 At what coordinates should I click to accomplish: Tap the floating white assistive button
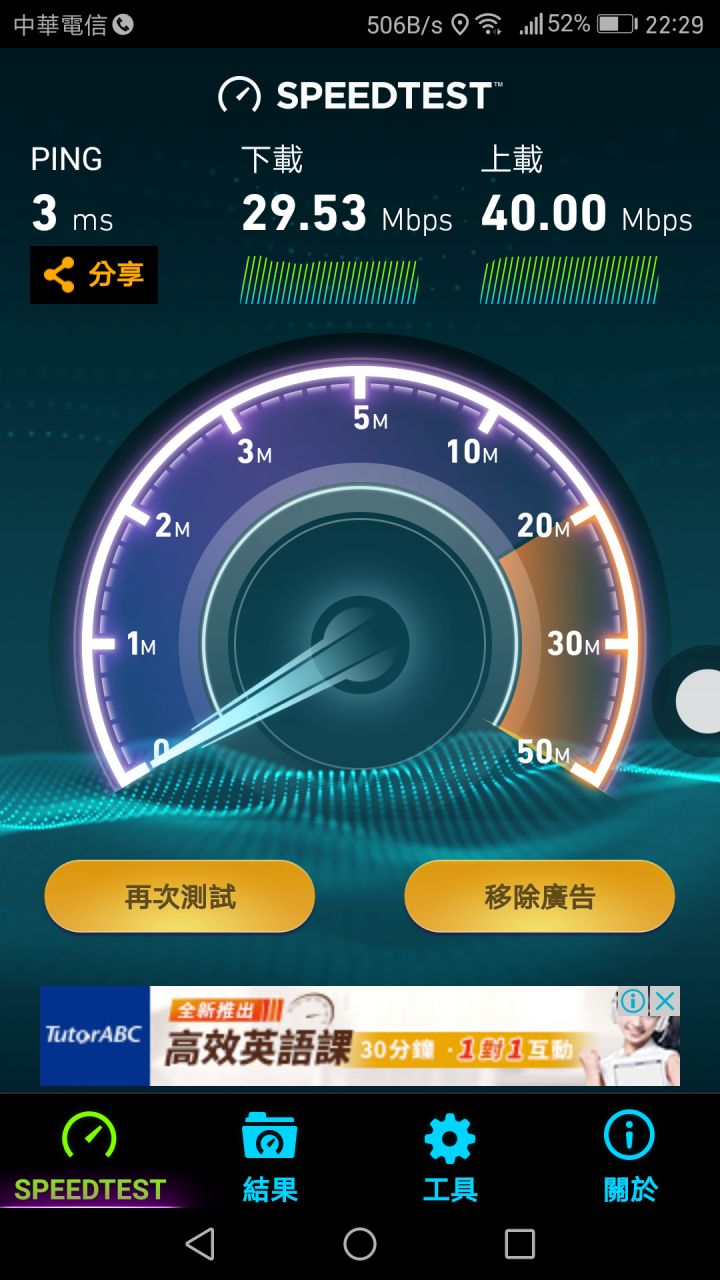tap(700, 701)
